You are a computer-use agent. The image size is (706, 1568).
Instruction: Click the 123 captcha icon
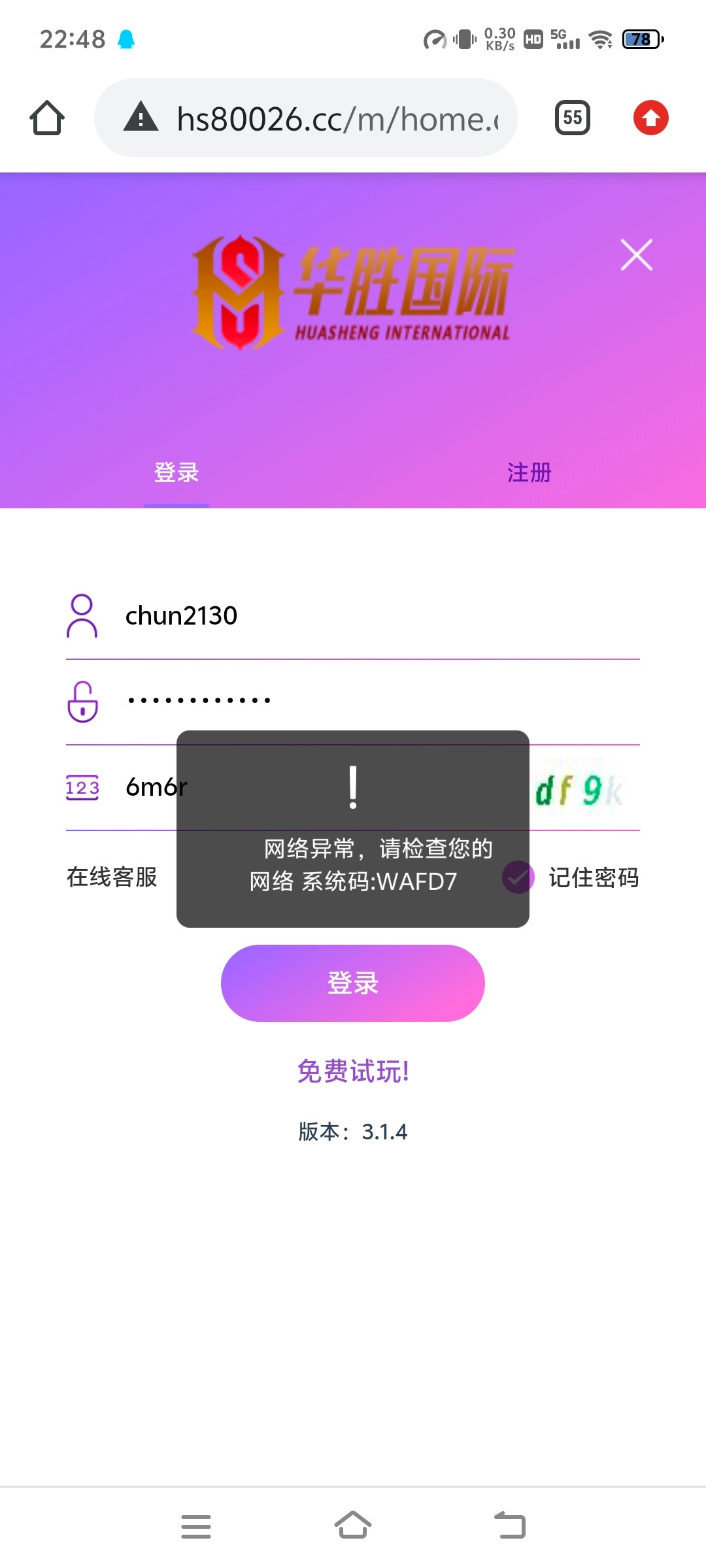pos(83,787)
